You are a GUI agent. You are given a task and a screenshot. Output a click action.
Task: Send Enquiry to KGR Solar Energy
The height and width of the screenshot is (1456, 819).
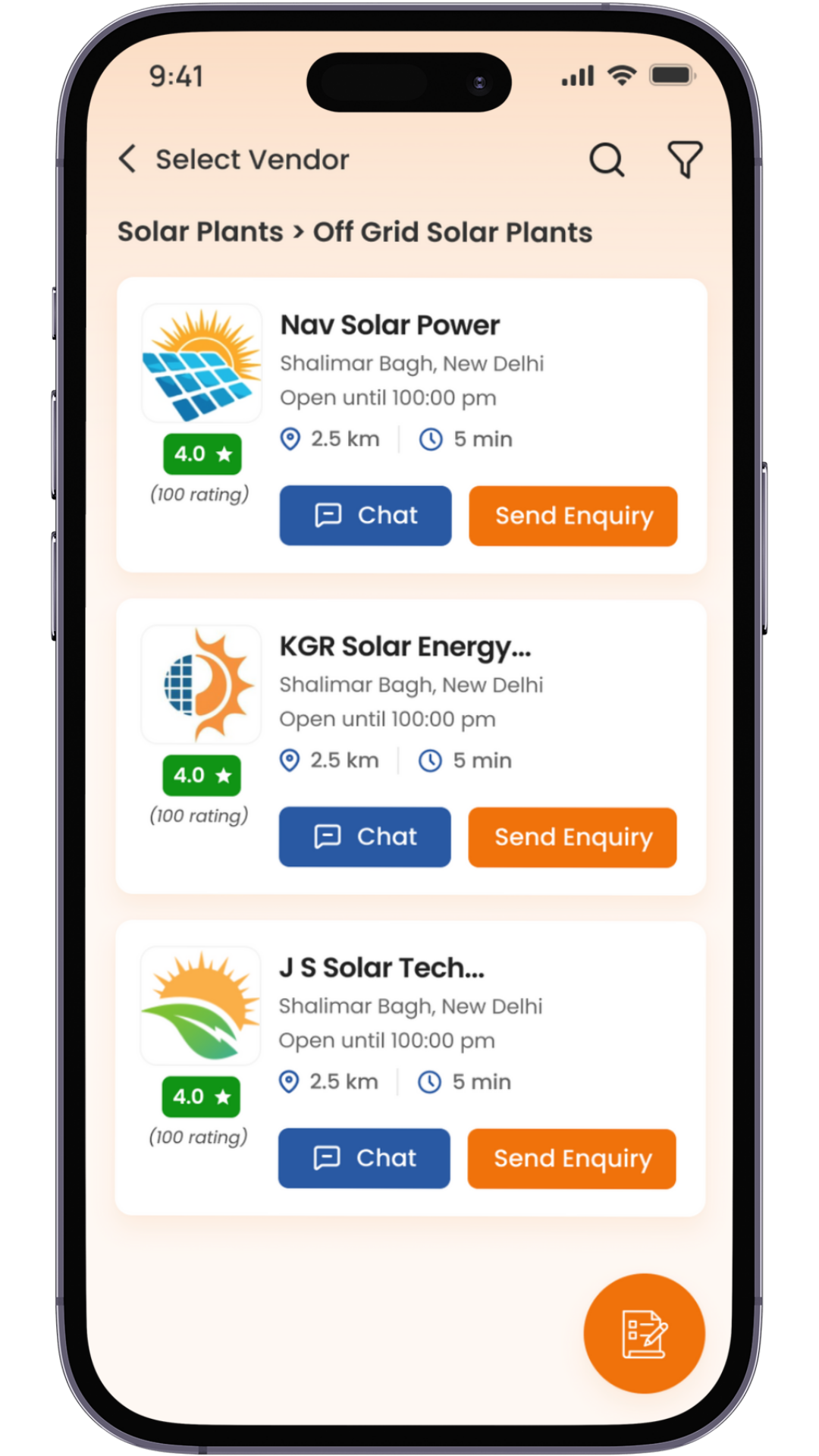(572, 838)
